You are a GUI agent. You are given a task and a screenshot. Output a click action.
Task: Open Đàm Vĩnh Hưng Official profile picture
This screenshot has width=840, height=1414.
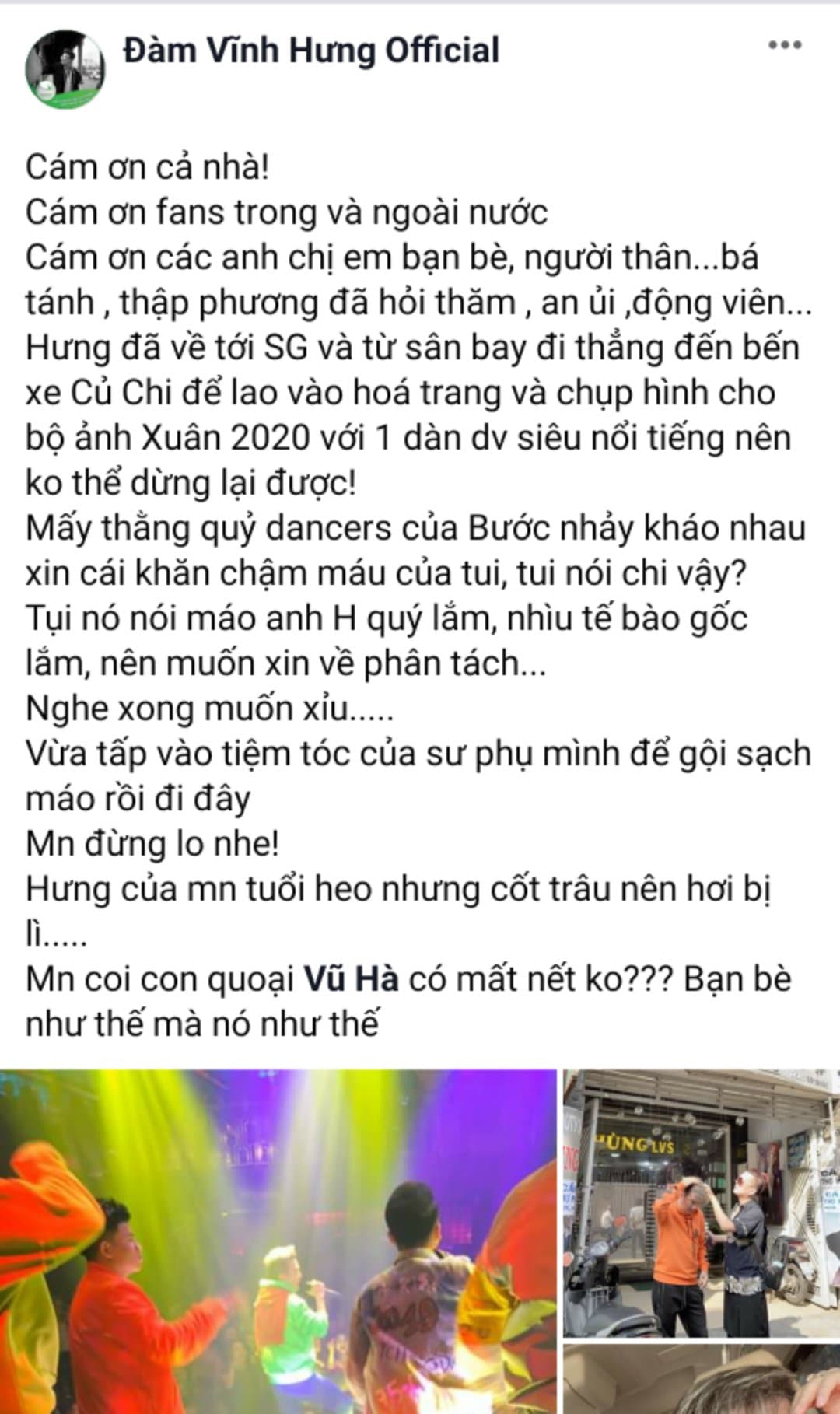point(65,70)
